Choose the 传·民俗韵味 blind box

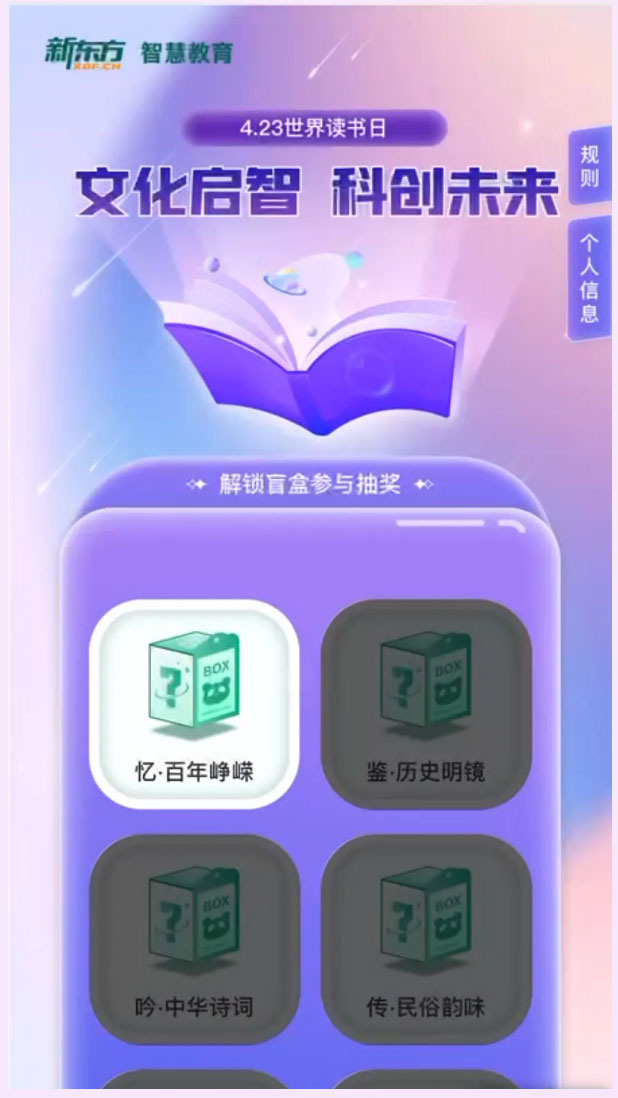pyautogui.click(x=426, y=938)
